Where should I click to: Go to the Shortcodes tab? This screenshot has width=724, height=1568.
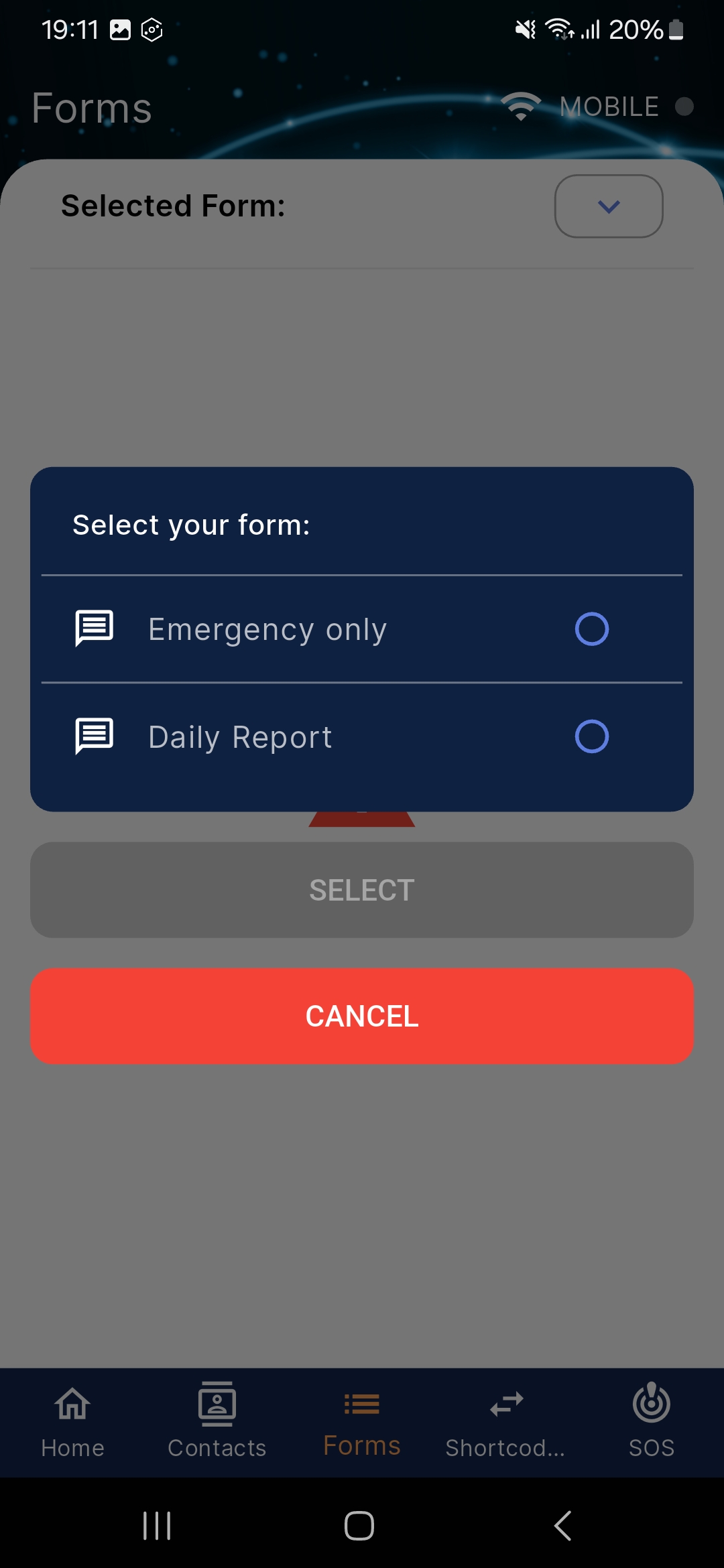(x=506, y=1421)
